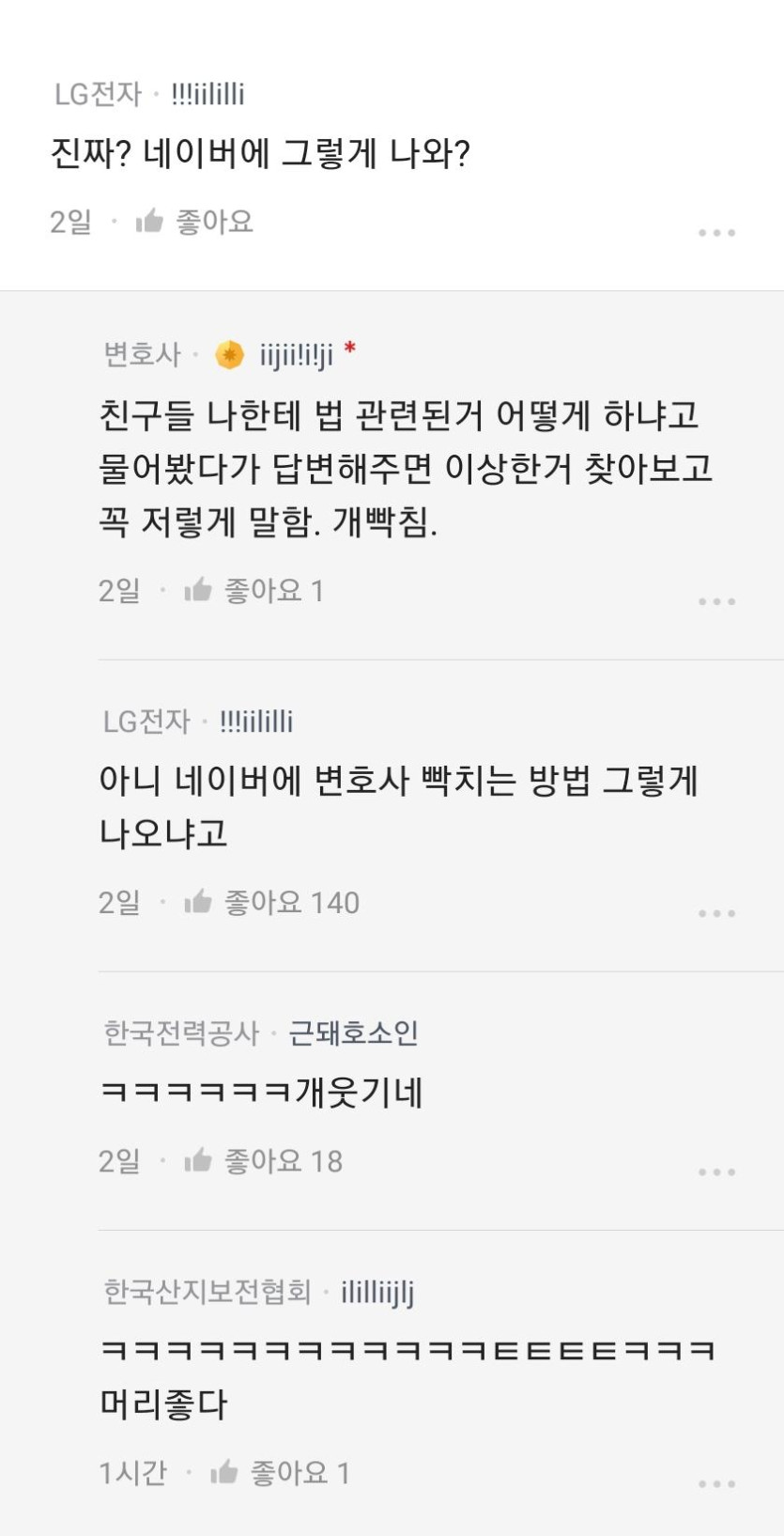This screenshot has width=784, height=1536.
Task: Open more options on the 변호사 reply
Action: (716, 601)
